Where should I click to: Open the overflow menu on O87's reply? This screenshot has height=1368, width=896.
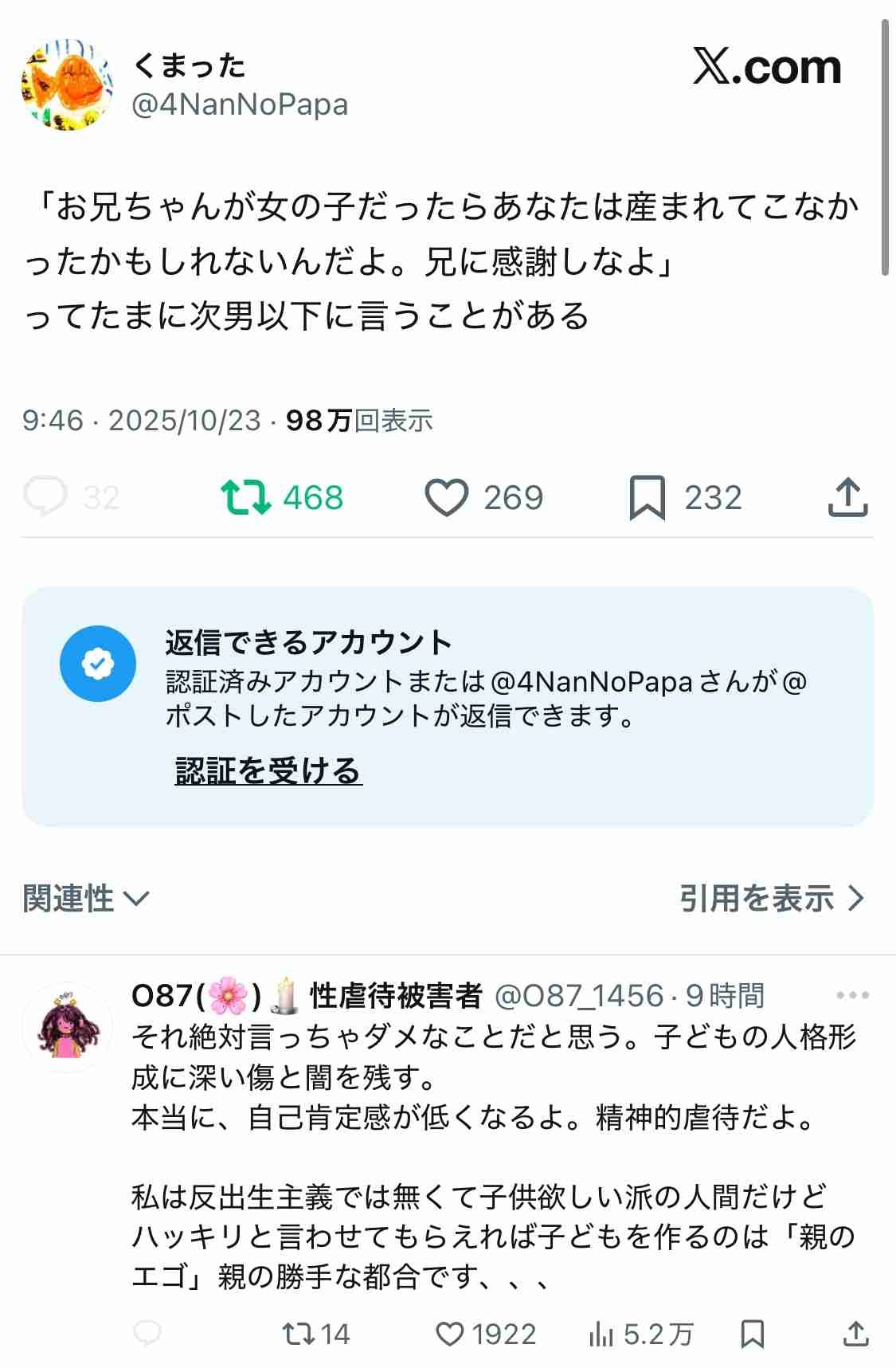852,995
